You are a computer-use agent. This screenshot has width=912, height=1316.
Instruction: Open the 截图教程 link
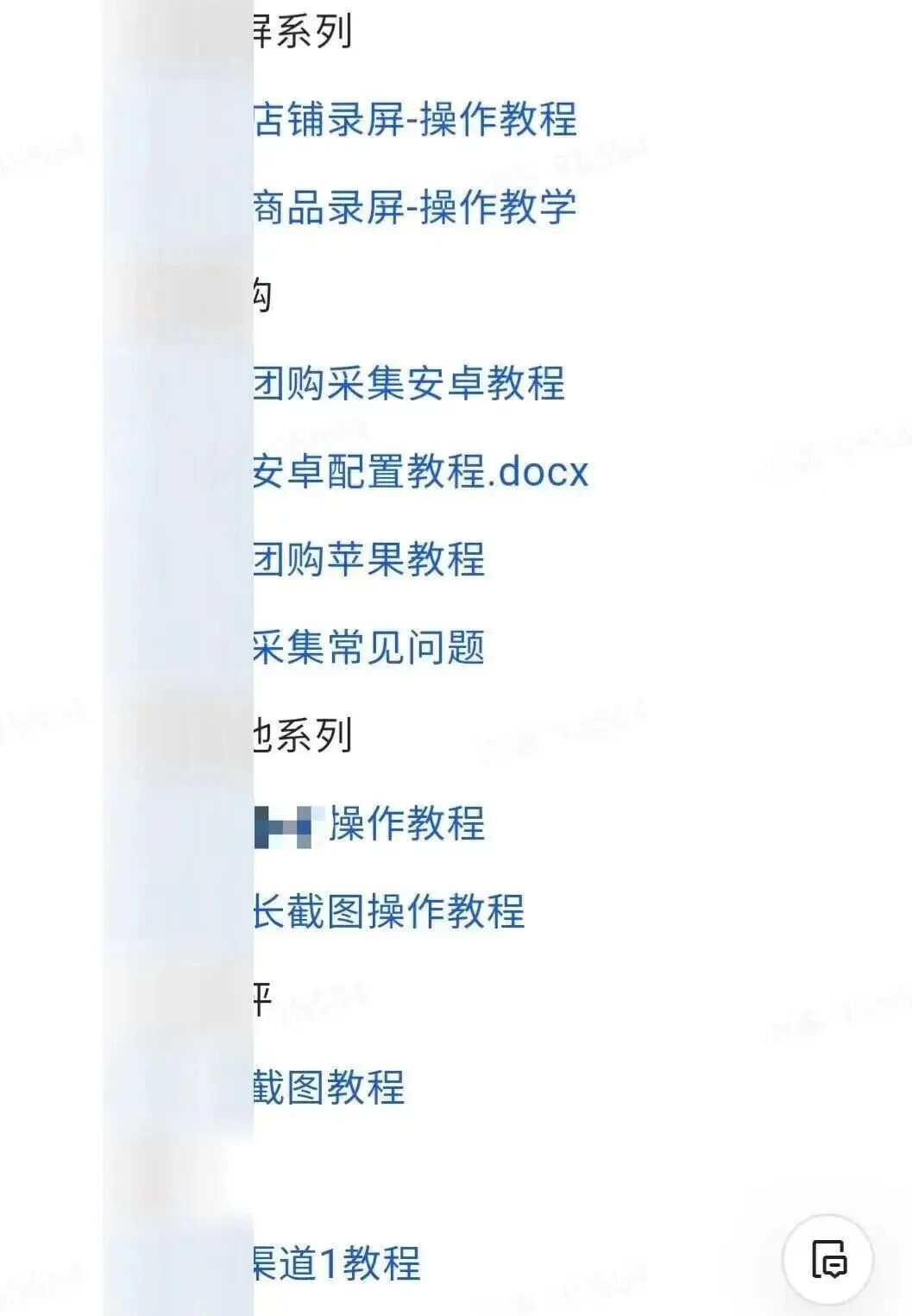click(330, 1087)
